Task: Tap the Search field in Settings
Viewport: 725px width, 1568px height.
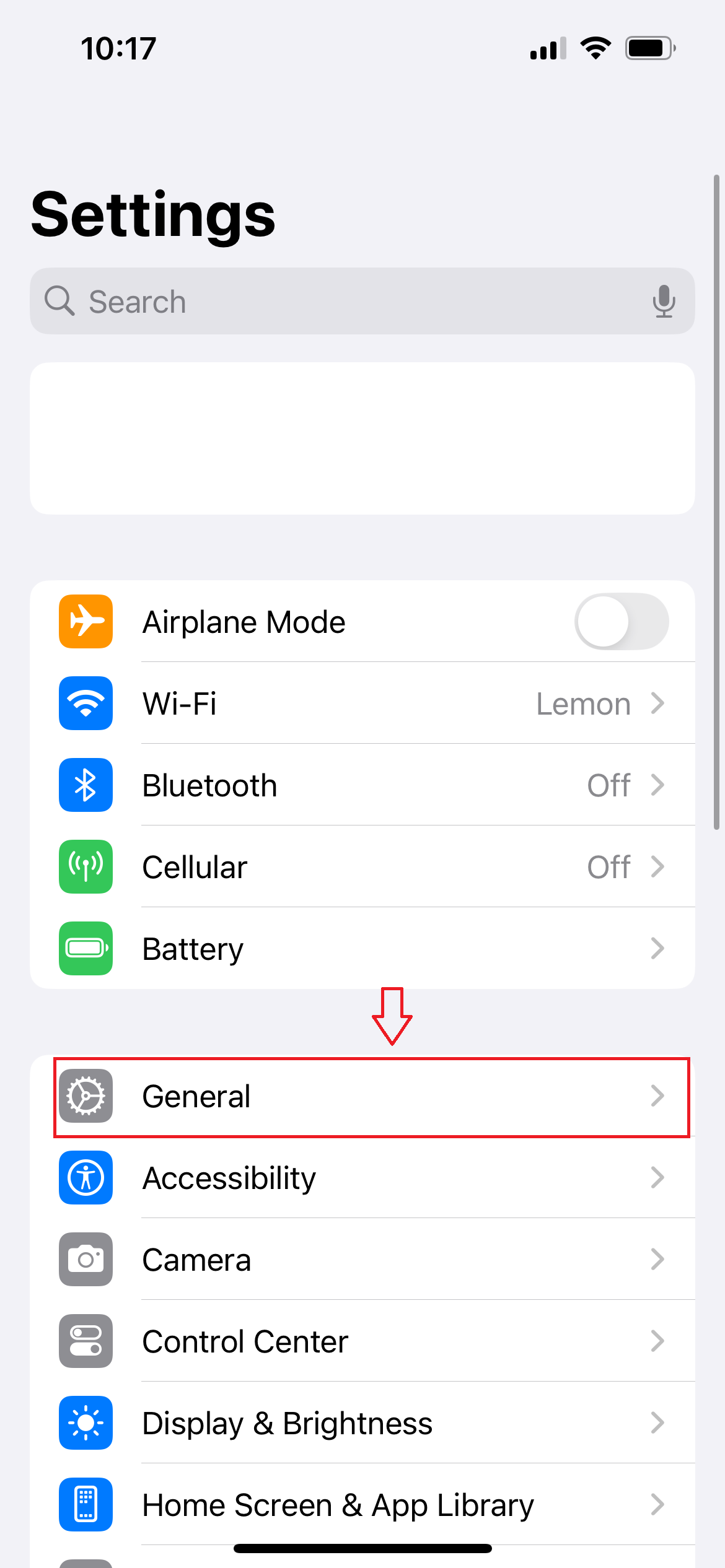Action: [347, 302]
